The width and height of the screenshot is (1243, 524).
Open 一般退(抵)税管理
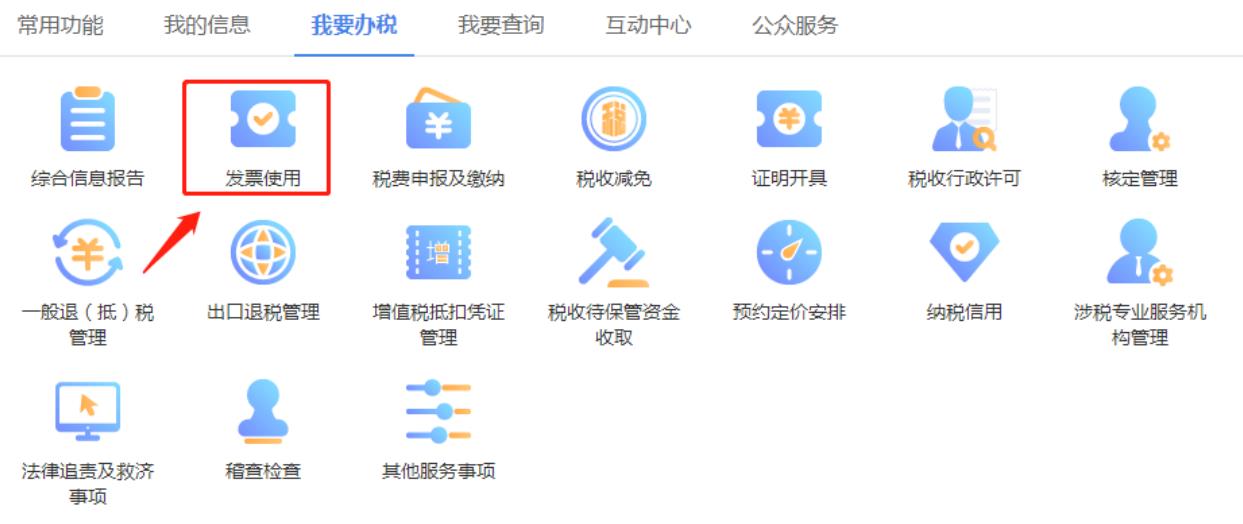(88, 253)
